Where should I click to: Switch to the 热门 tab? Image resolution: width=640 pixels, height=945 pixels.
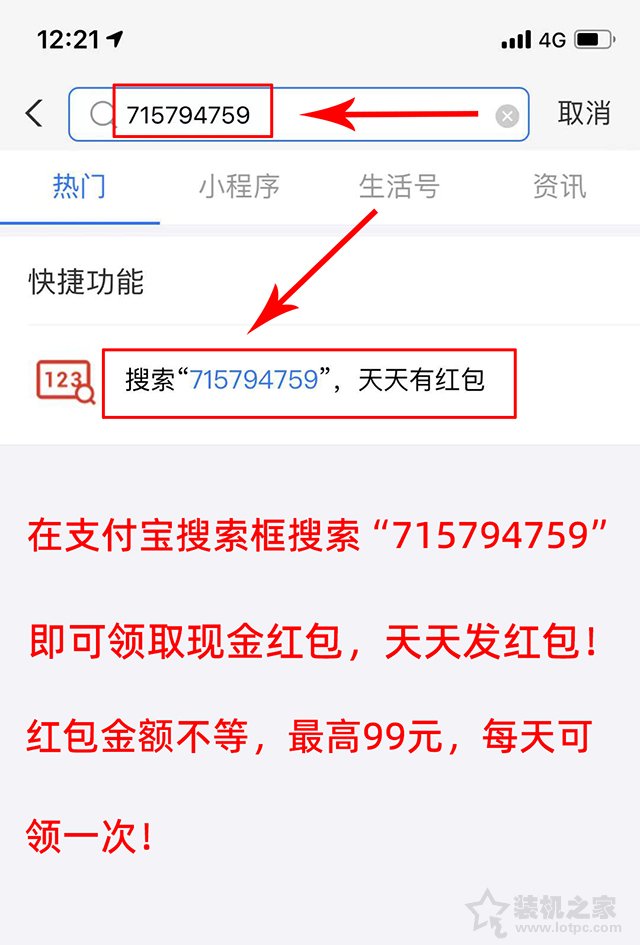click(79, 186)
